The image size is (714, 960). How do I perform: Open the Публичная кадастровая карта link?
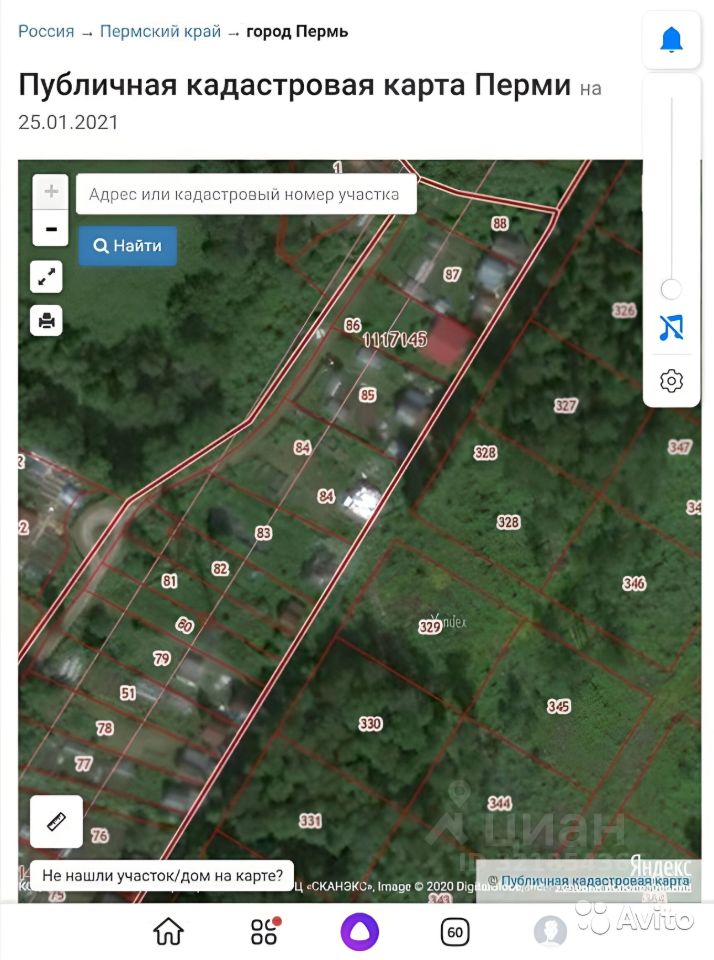tap(594, 880)
